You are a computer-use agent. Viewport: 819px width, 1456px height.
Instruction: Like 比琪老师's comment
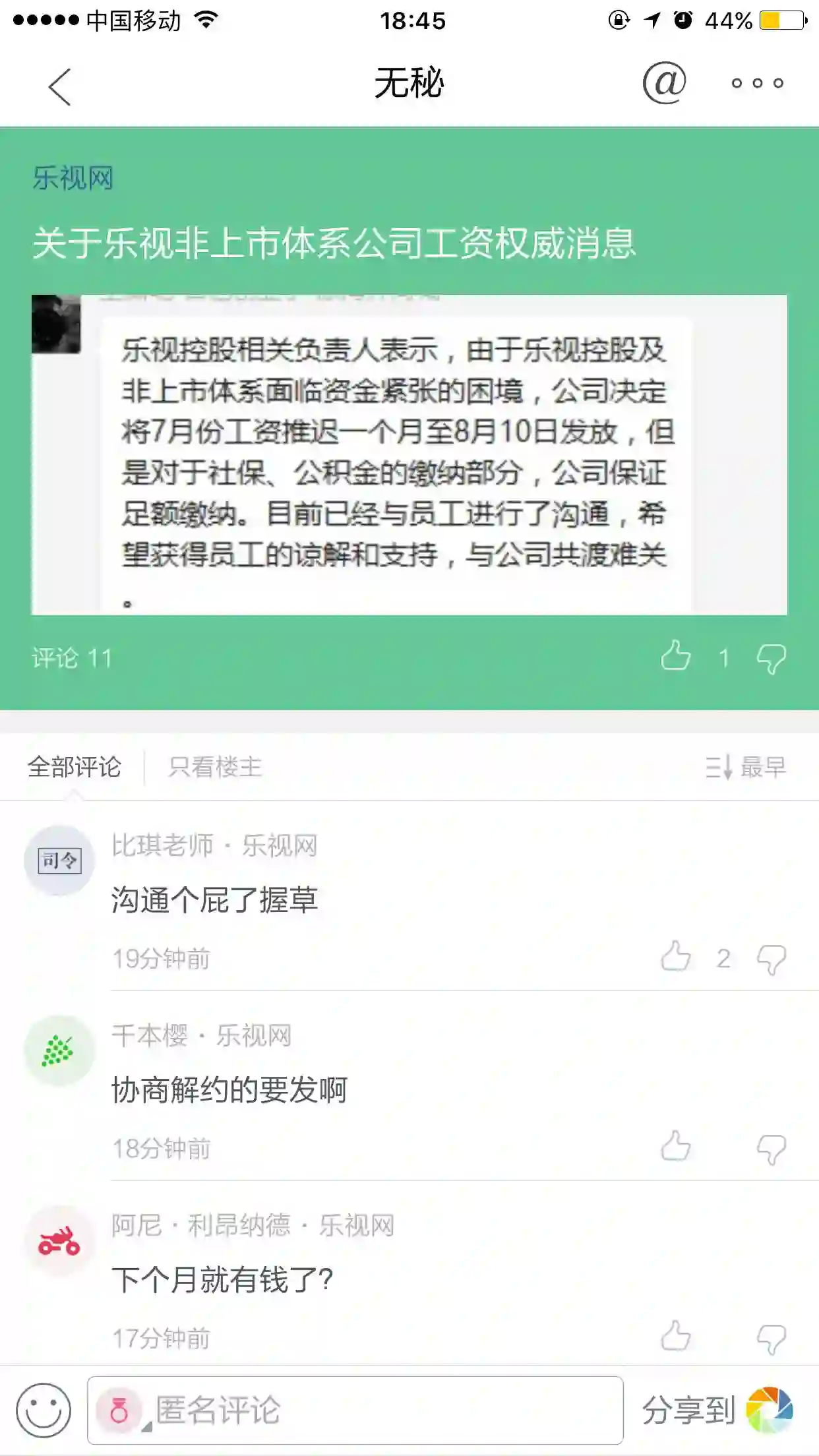[x=676, y=957]
